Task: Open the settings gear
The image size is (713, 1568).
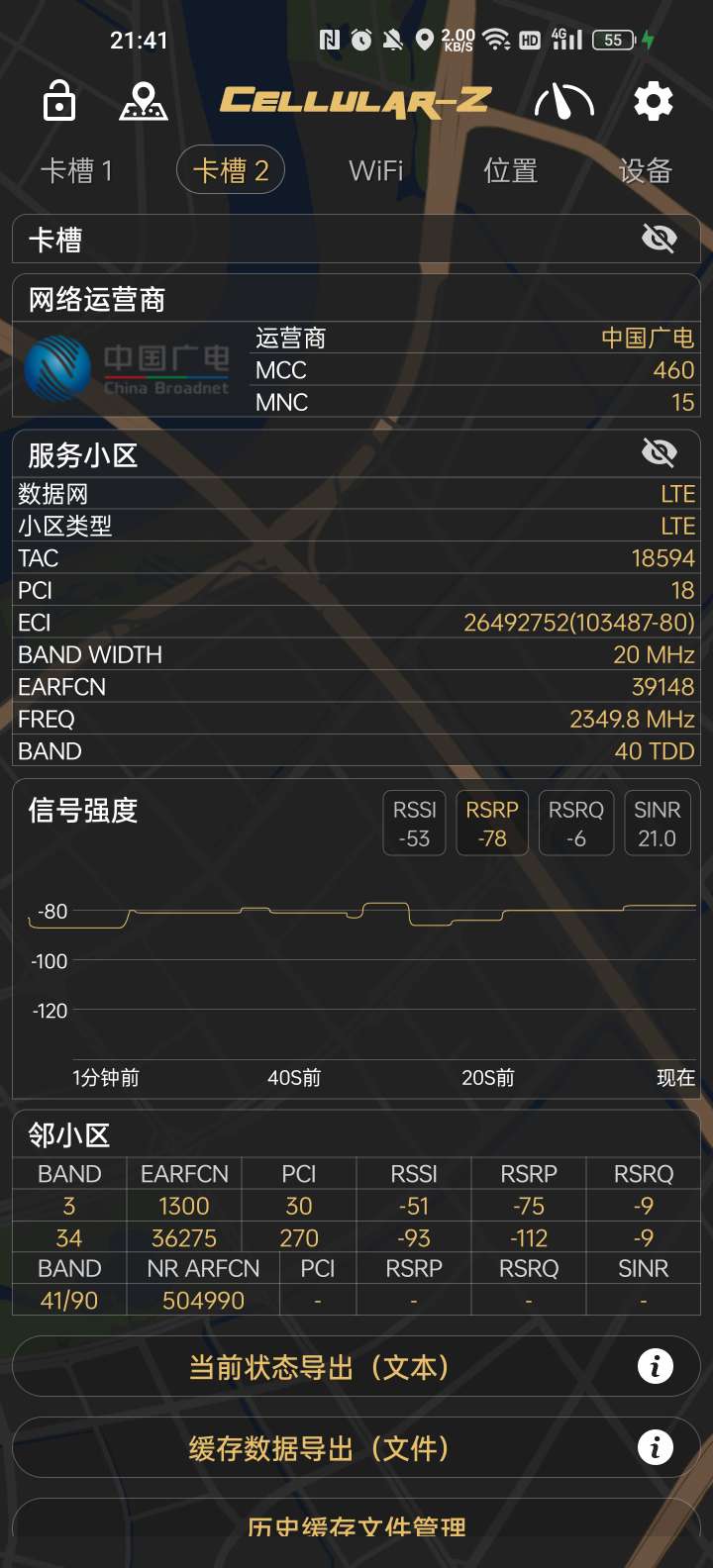Action: point(654,101)
